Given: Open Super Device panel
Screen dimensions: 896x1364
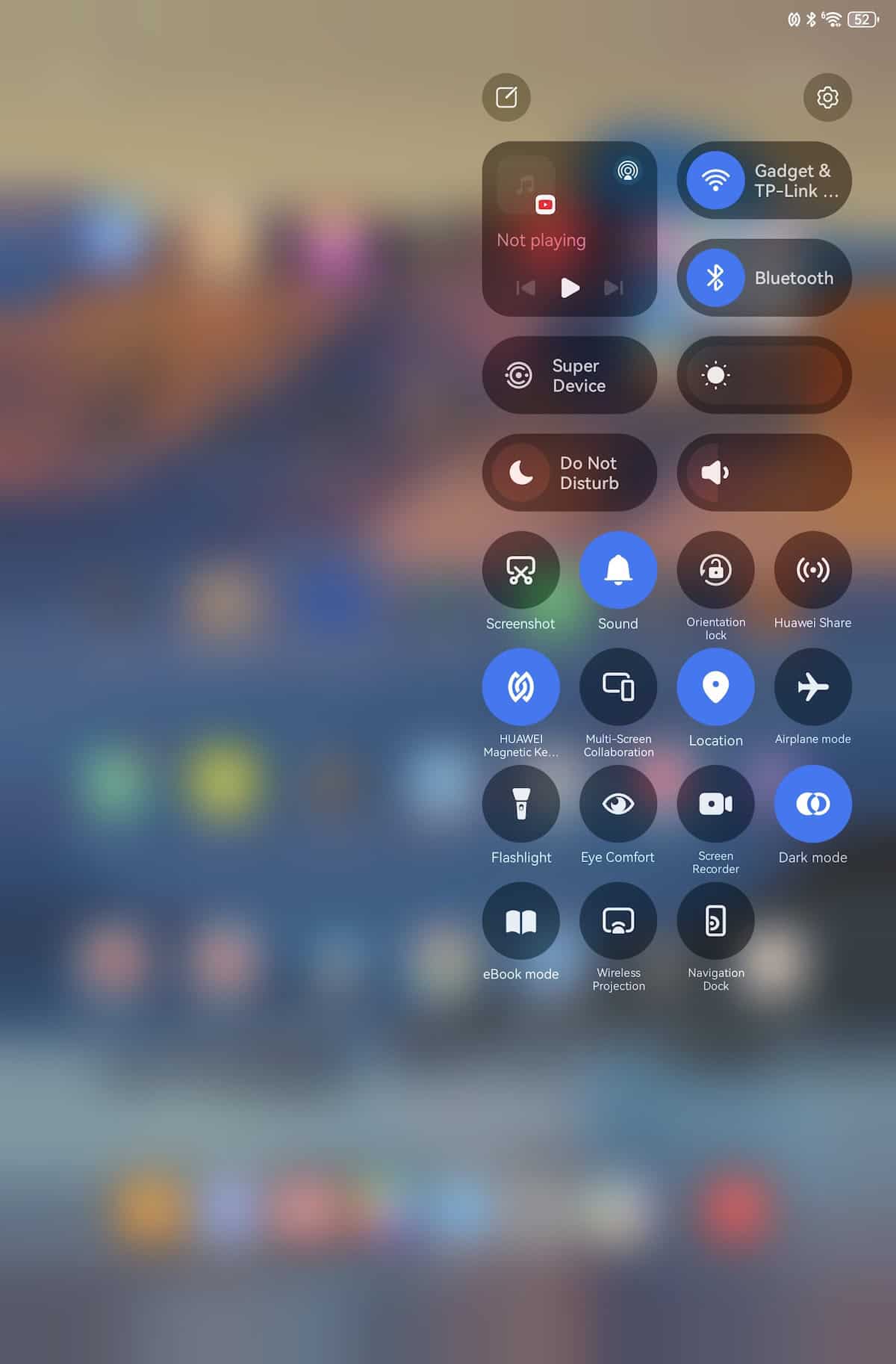Looking at the screenshot, I should [x=570, y=375].
